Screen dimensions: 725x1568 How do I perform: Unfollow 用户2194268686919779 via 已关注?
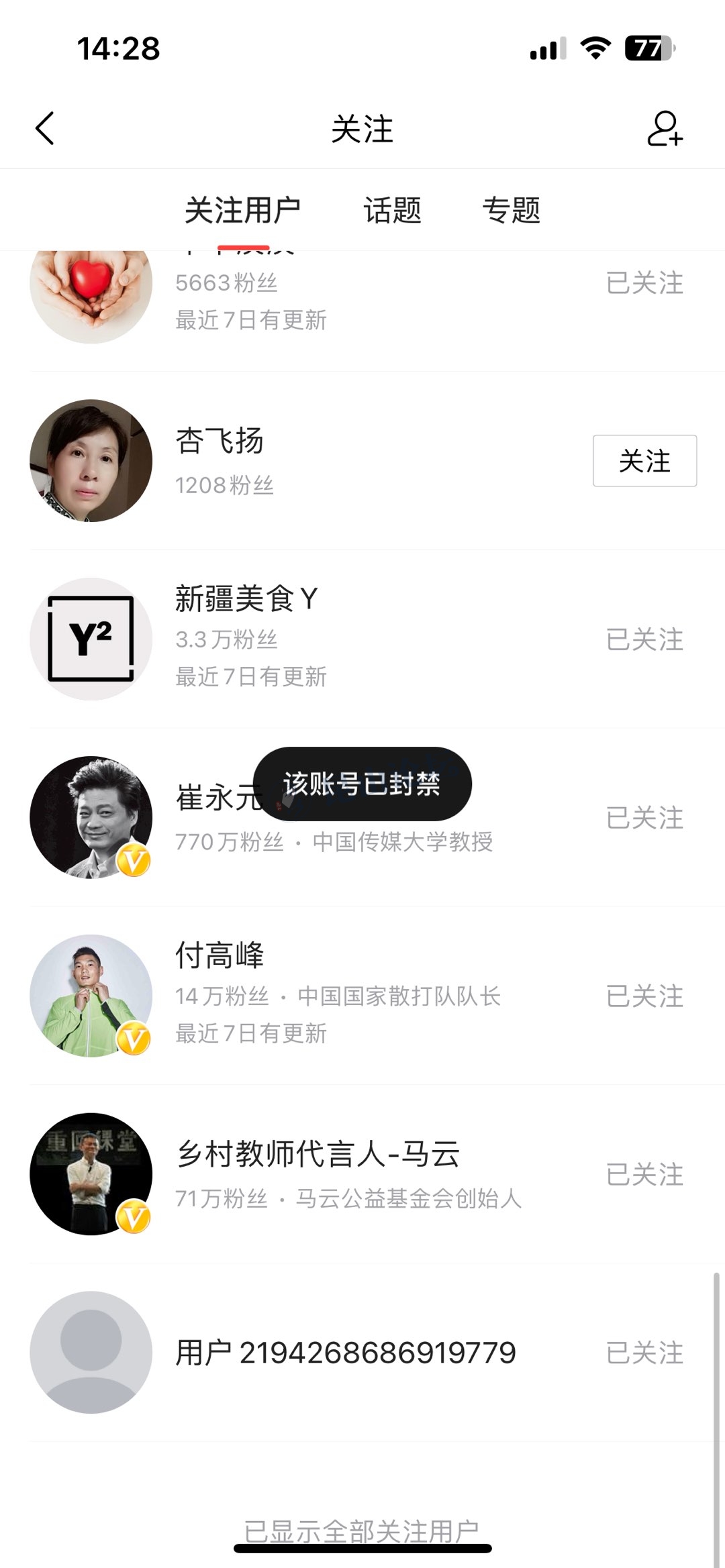644,1353
